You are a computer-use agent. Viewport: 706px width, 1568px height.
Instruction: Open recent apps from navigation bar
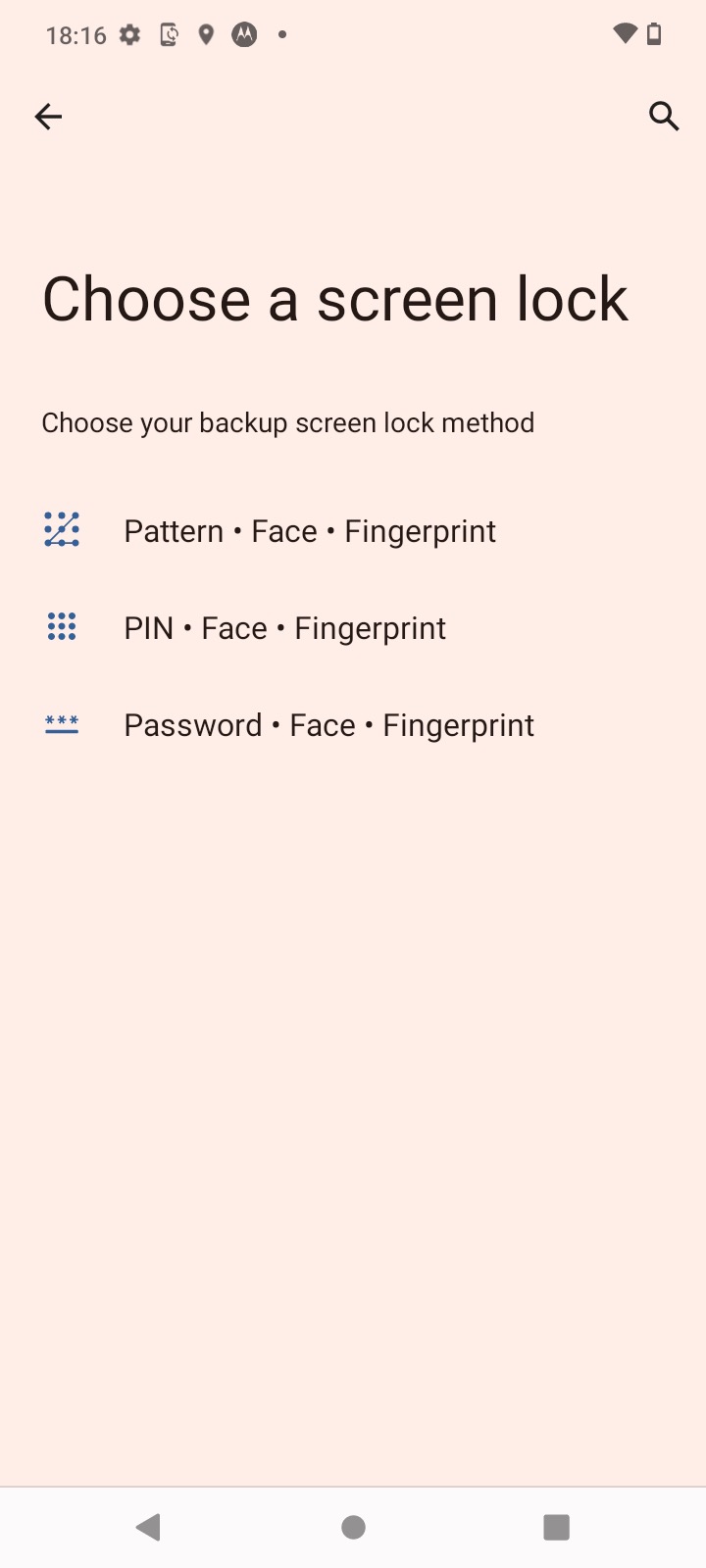pos(556,1527)
